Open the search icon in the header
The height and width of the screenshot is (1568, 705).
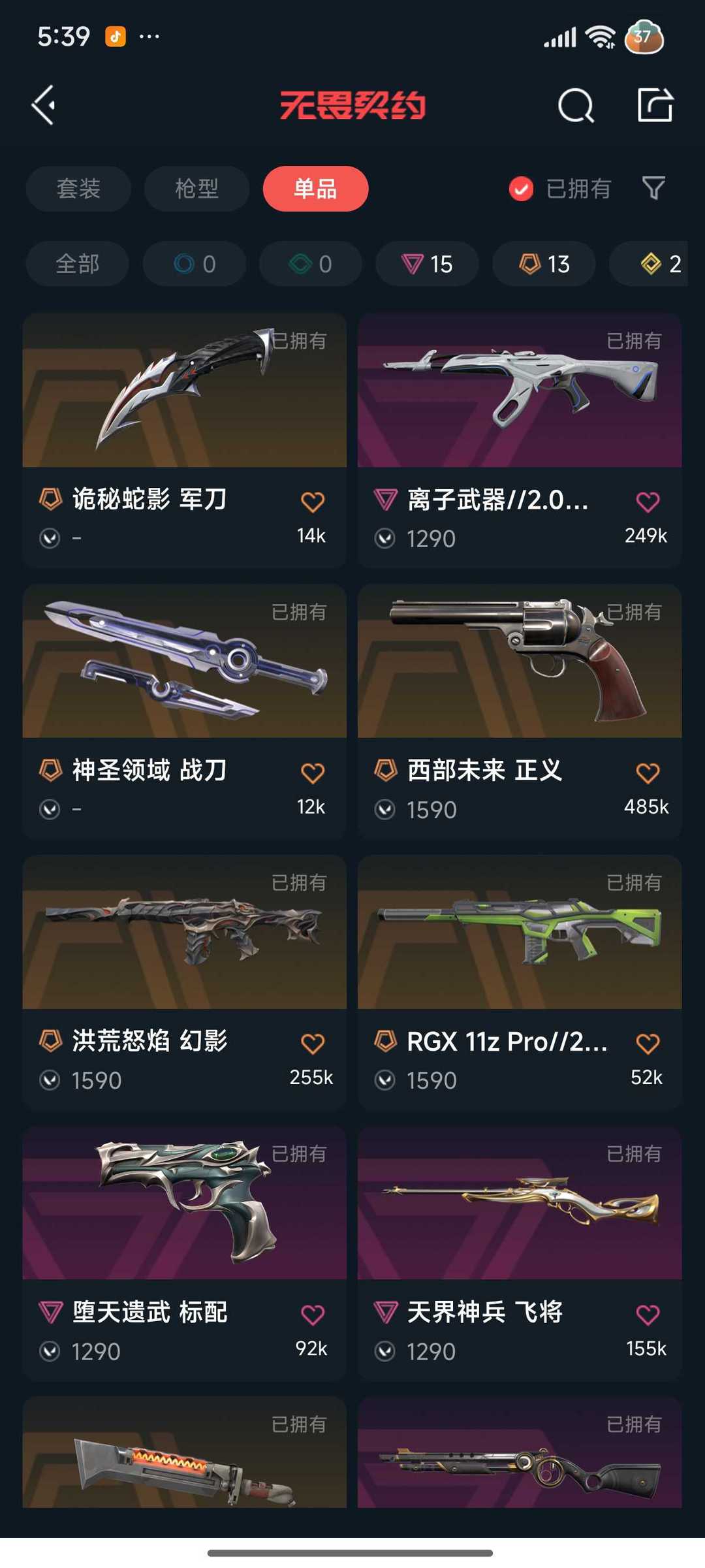pyautogui.click(x=576, y=105)
